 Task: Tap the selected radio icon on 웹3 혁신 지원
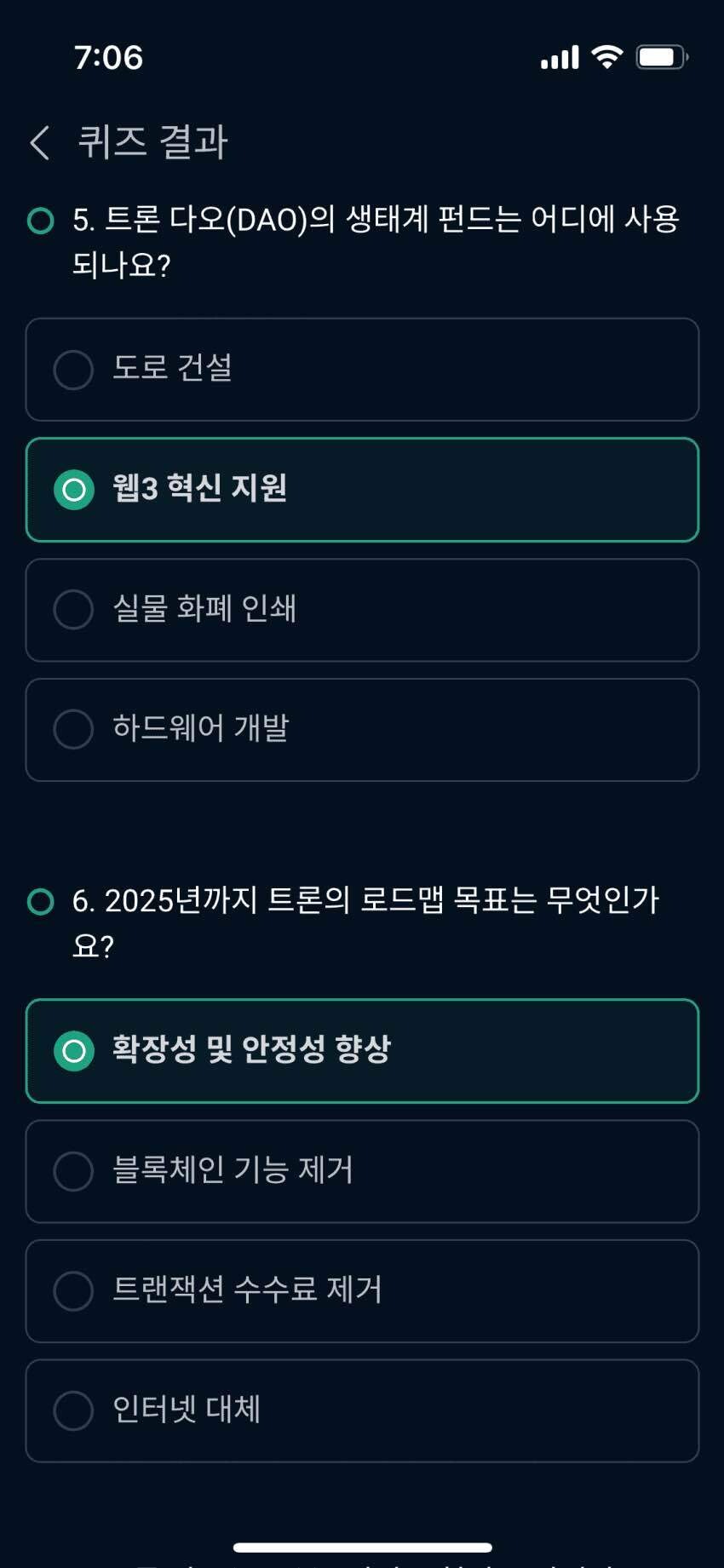[75, 489]
